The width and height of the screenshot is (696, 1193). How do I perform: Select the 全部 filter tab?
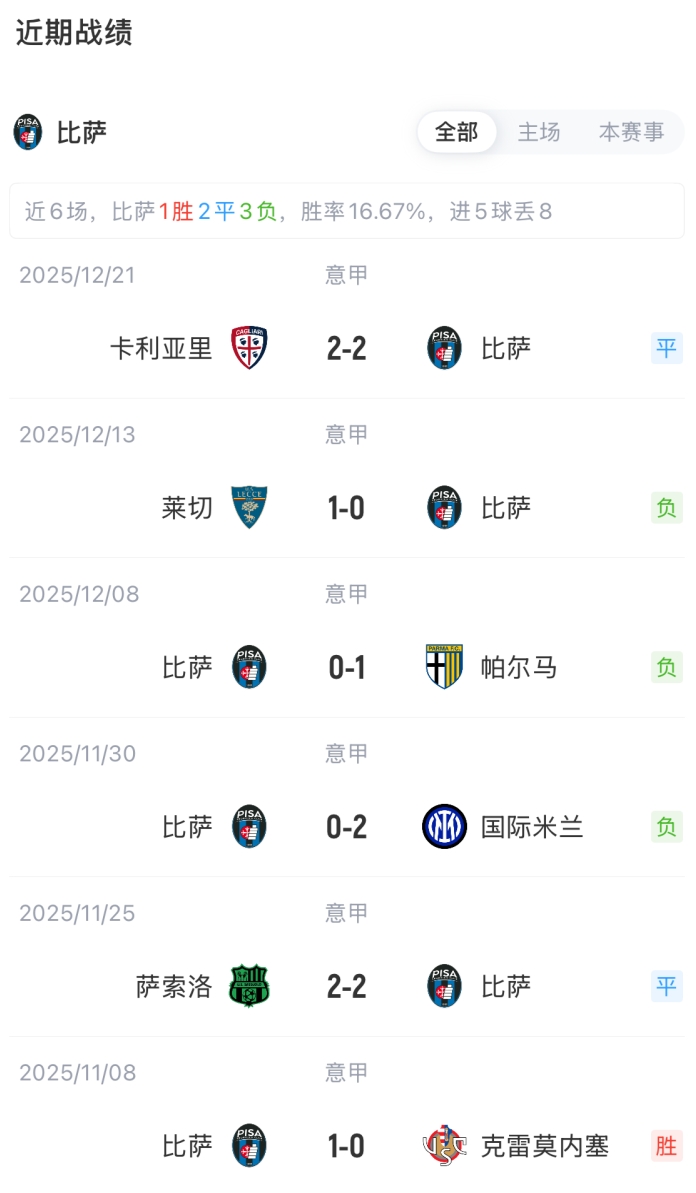pyautogui.click(x=457, y=132)
